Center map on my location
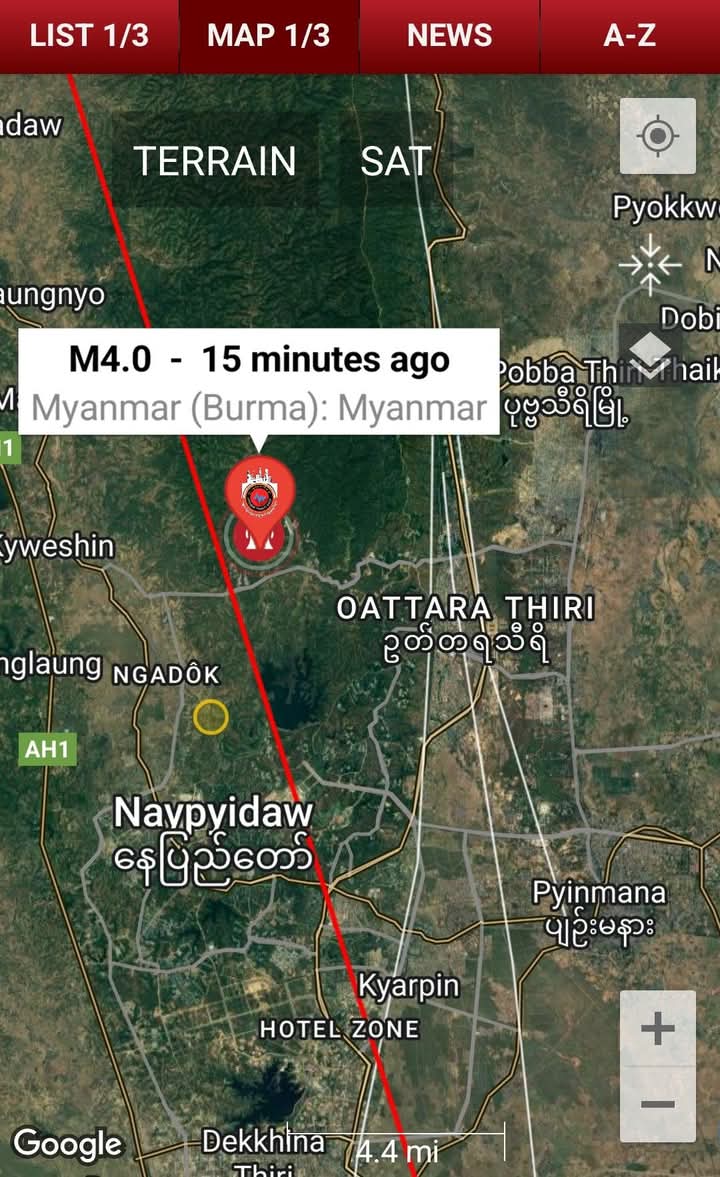 pos(657,136)
